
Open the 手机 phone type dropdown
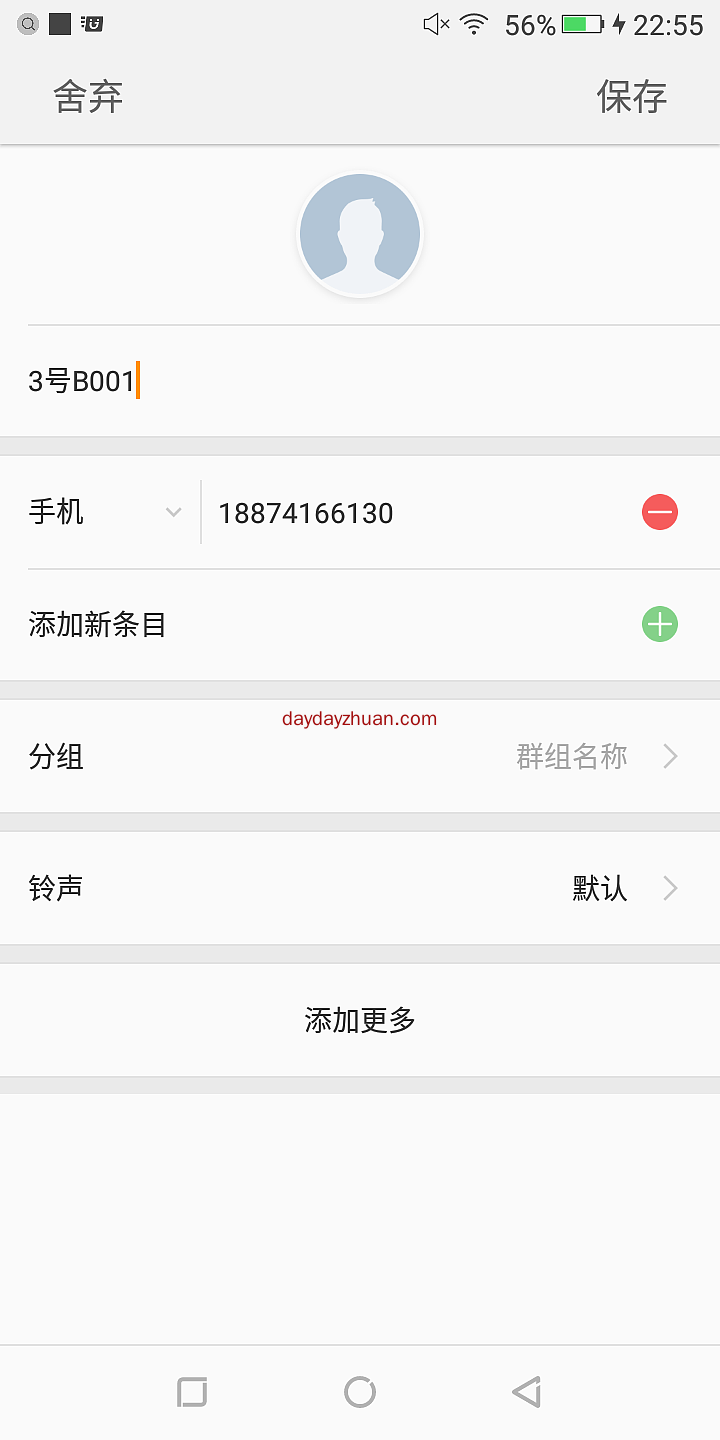105,513
